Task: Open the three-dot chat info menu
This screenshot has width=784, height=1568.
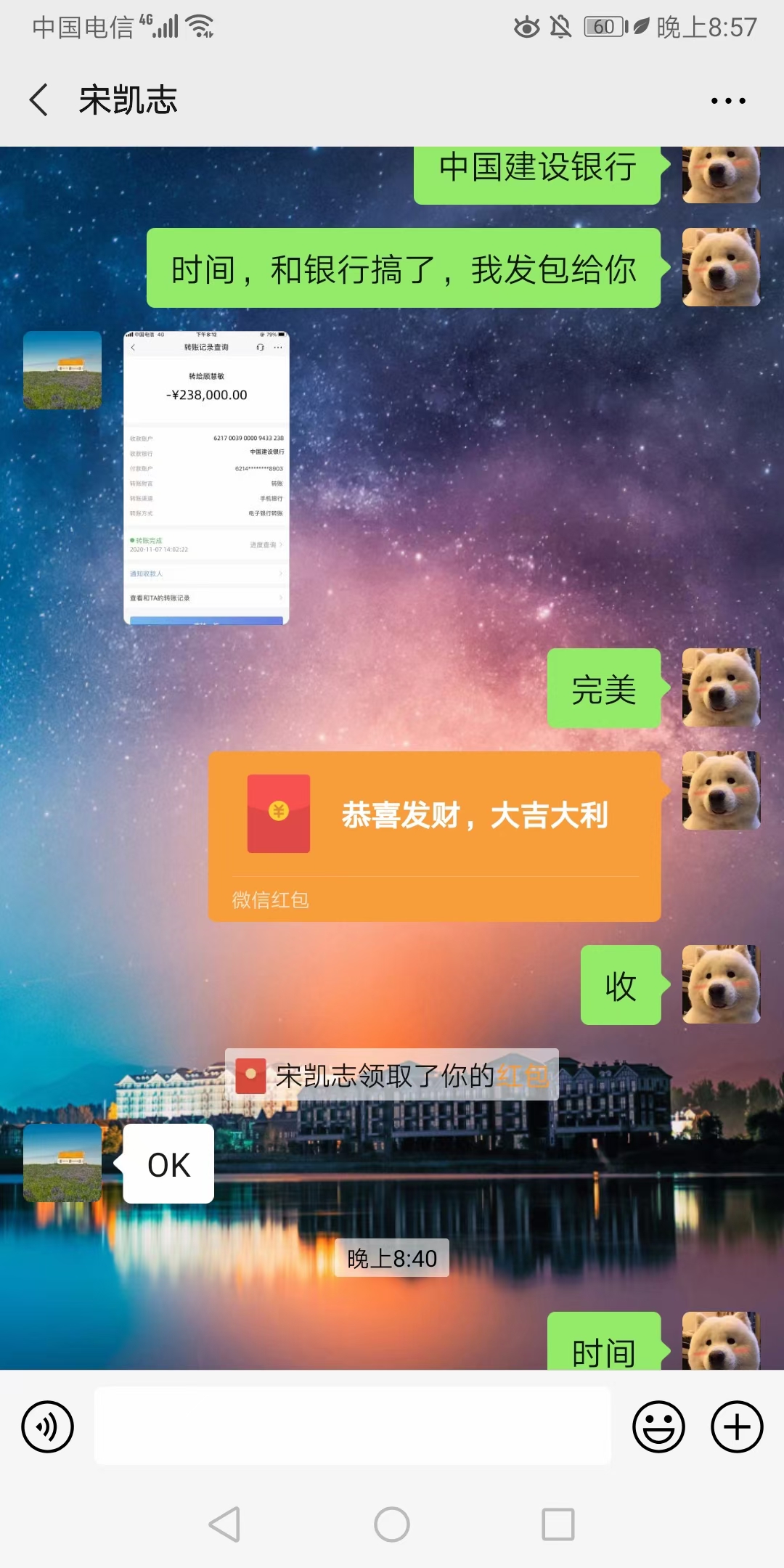Action: click(x=728, y=101)
